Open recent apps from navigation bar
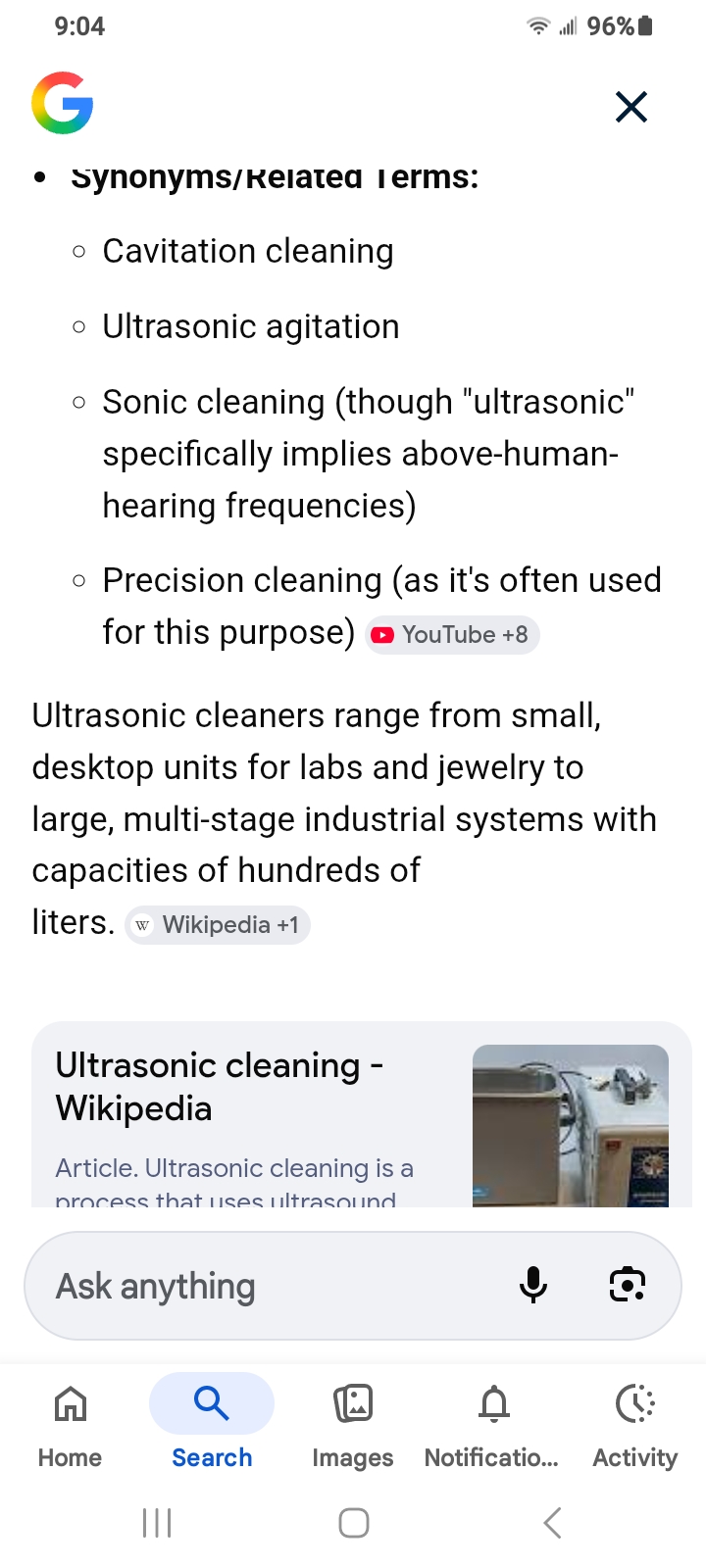The height and width of the screenshot is (1568, 706). pyautogui.click(x=157, y=1523)
